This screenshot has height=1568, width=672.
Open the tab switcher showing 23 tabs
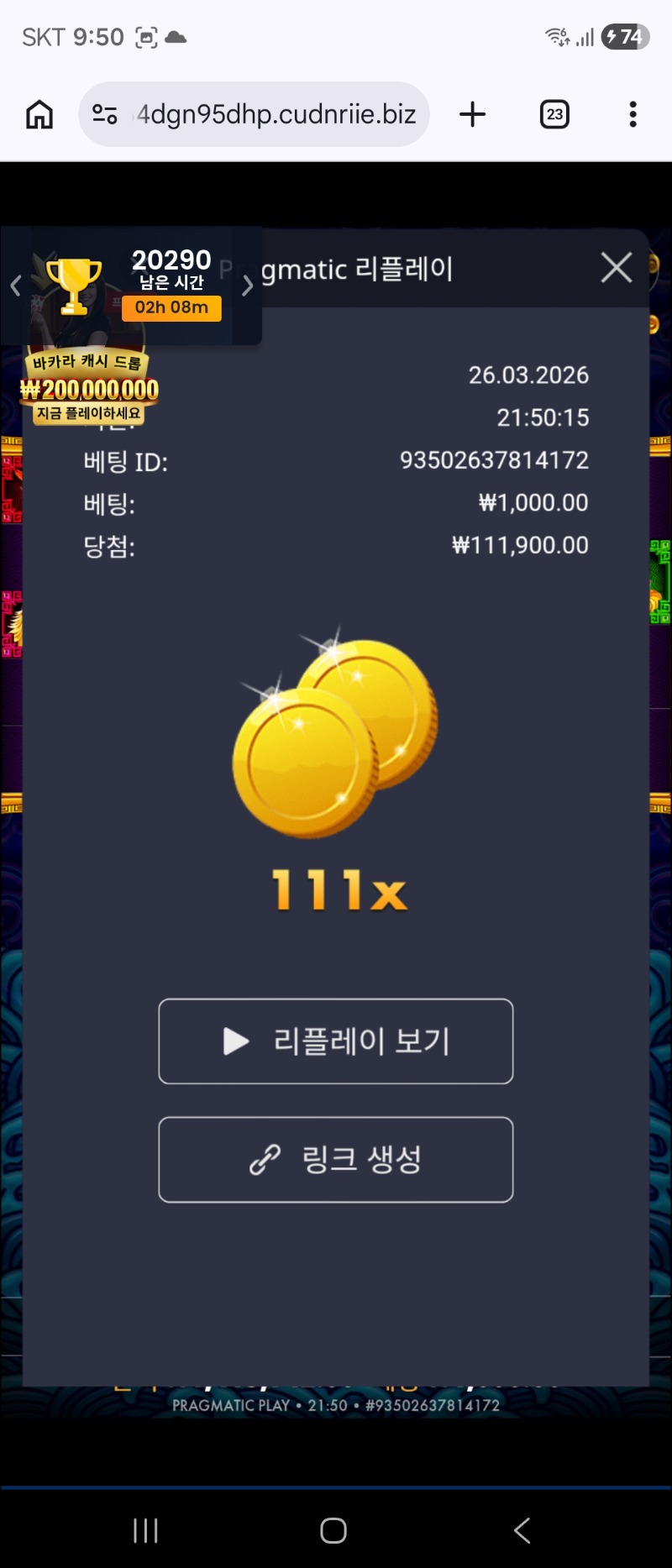pos(554,114)
